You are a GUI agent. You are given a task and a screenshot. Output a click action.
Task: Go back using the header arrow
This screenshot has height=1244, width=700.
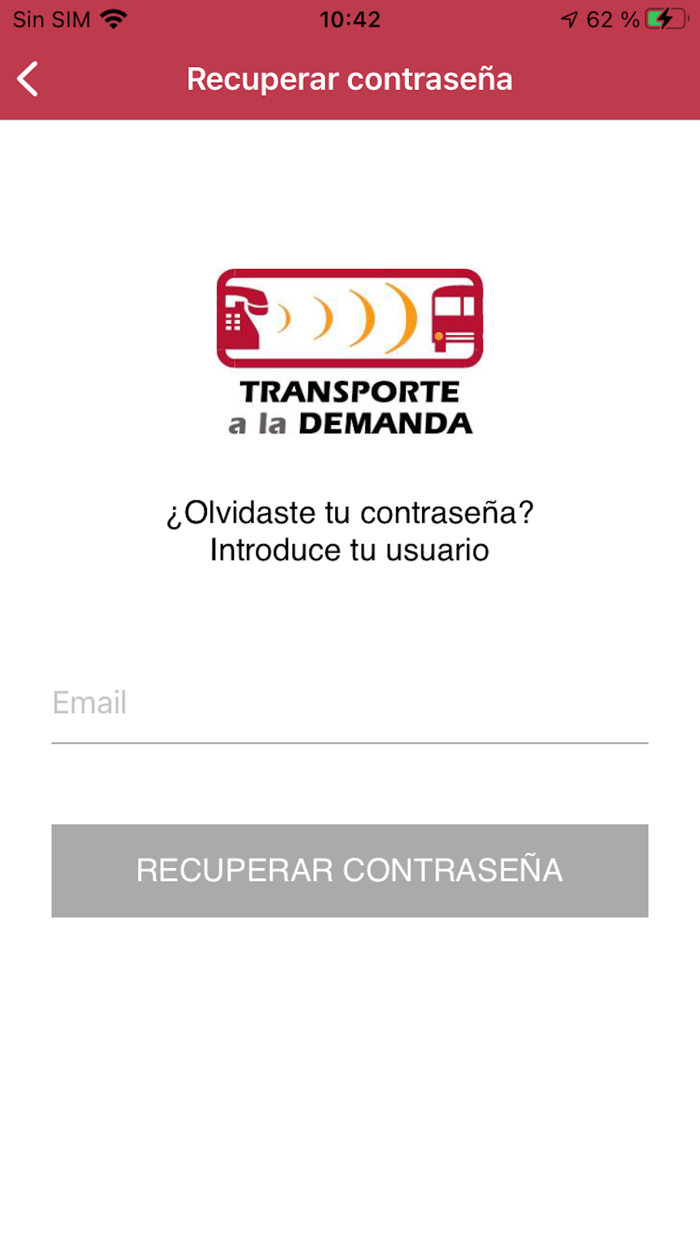pos(28,79)
